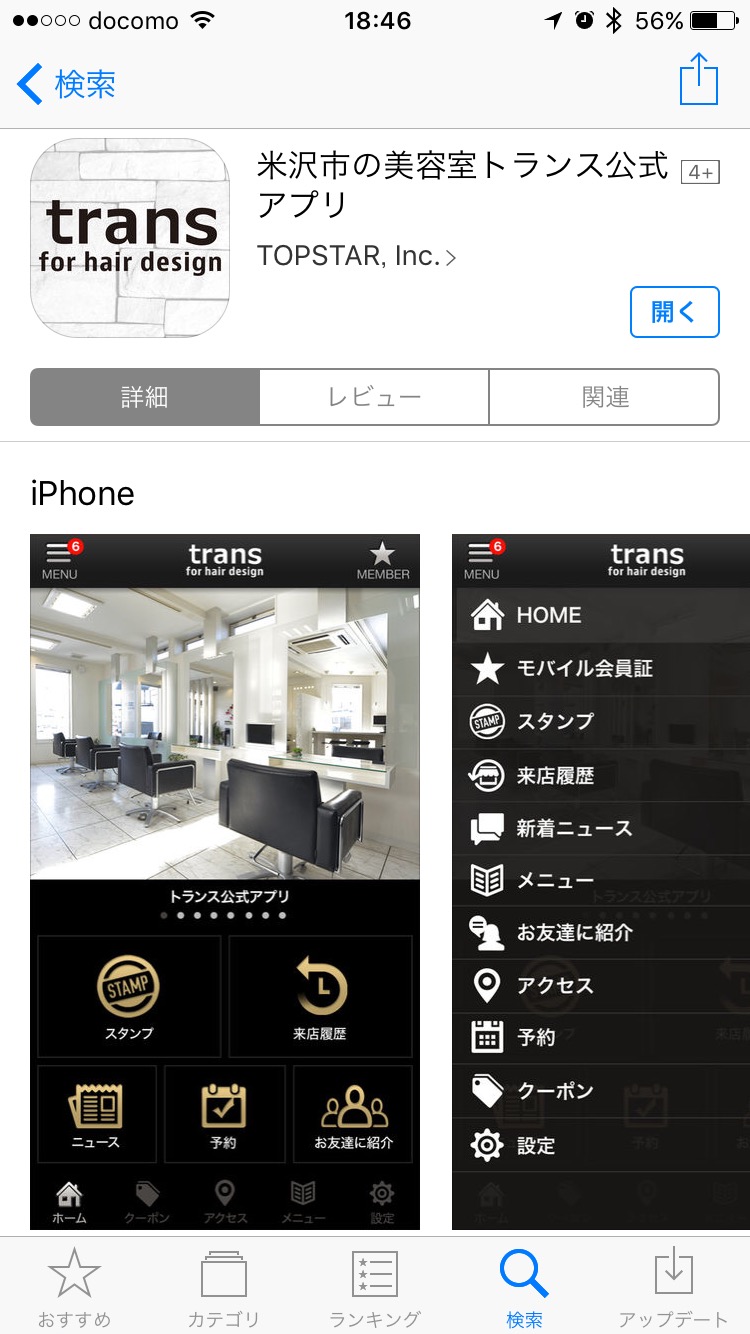
Task: Enlarge the second screenshot with menu list
Action: (x=600, y=880)
